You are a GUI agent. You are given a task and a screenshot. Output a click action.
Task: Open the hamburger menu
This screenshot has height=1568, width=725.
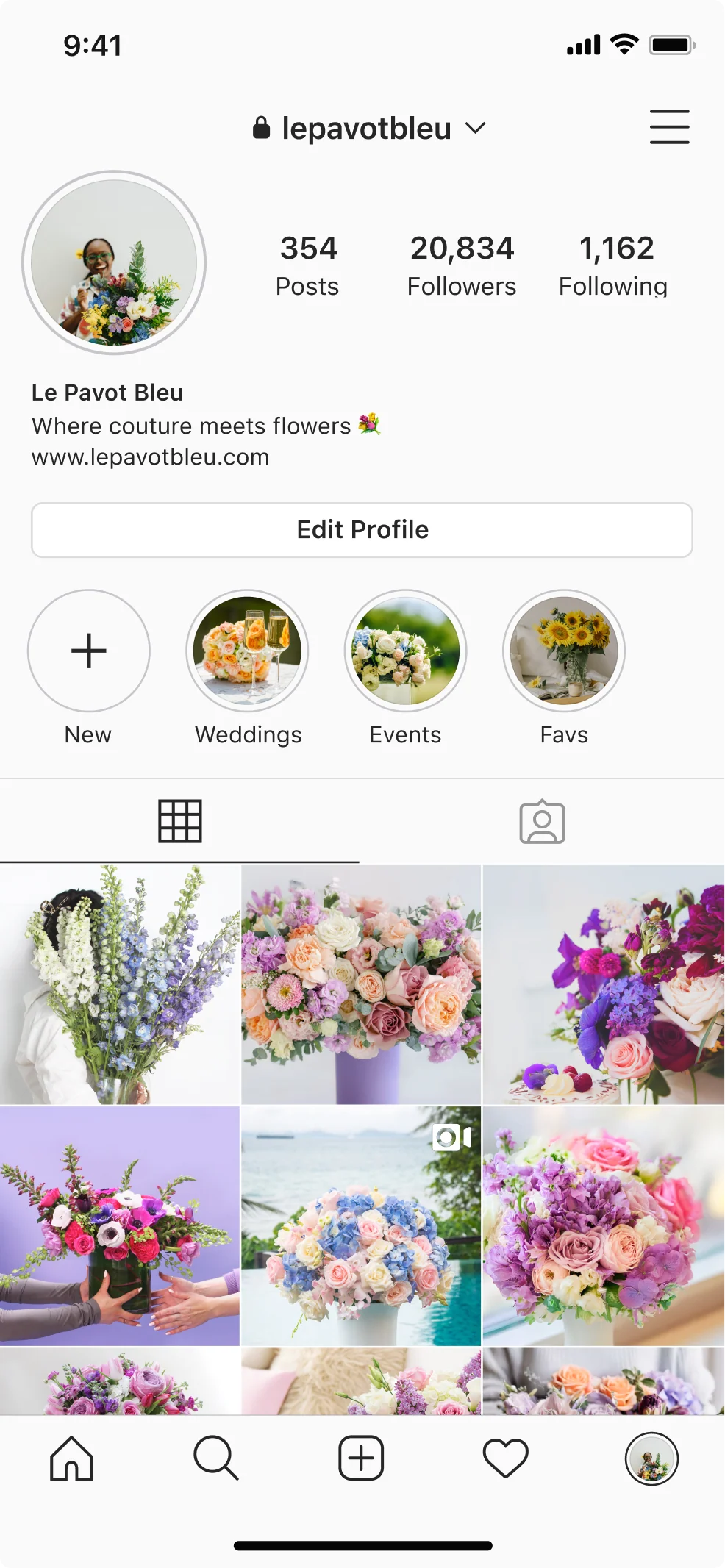coord(669,127)
